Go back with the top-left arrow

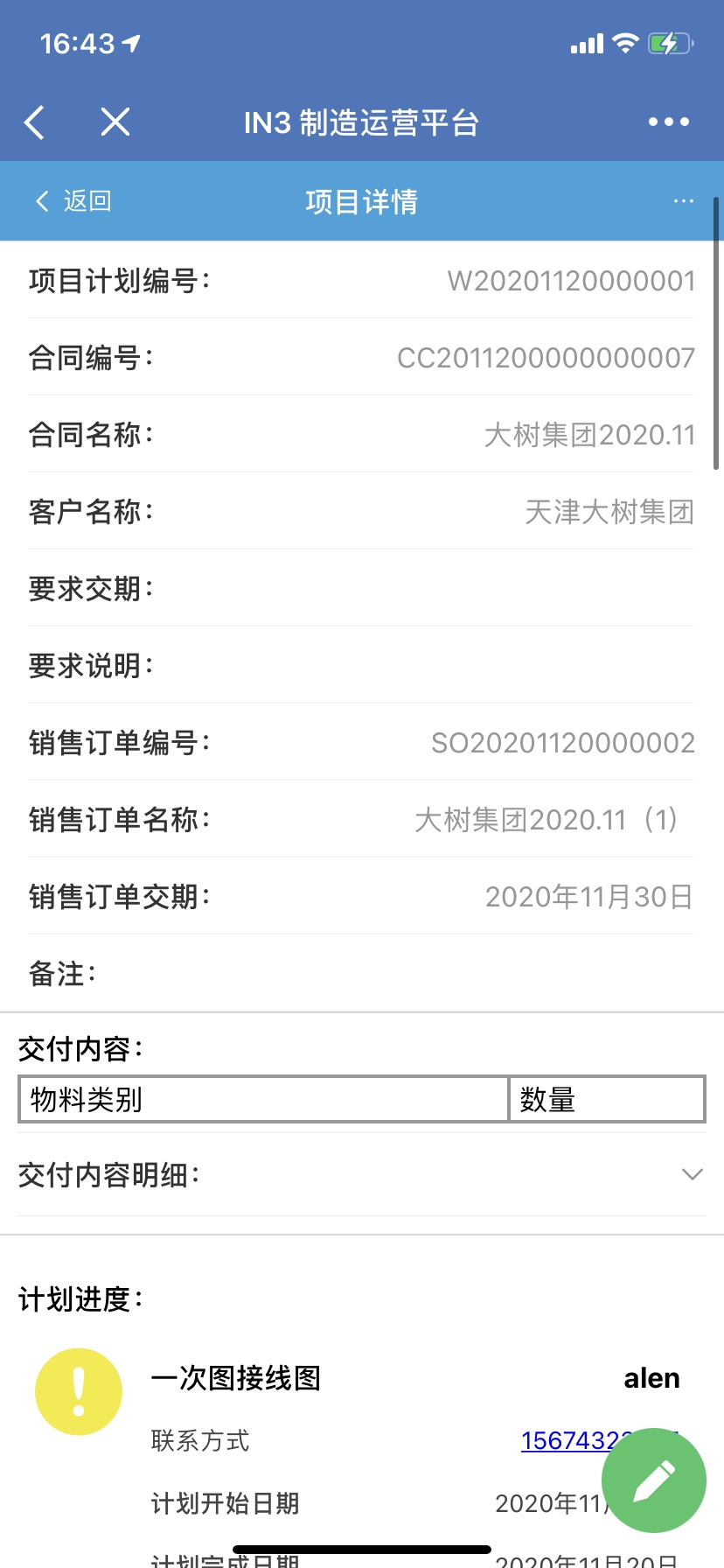pos(35,122)
